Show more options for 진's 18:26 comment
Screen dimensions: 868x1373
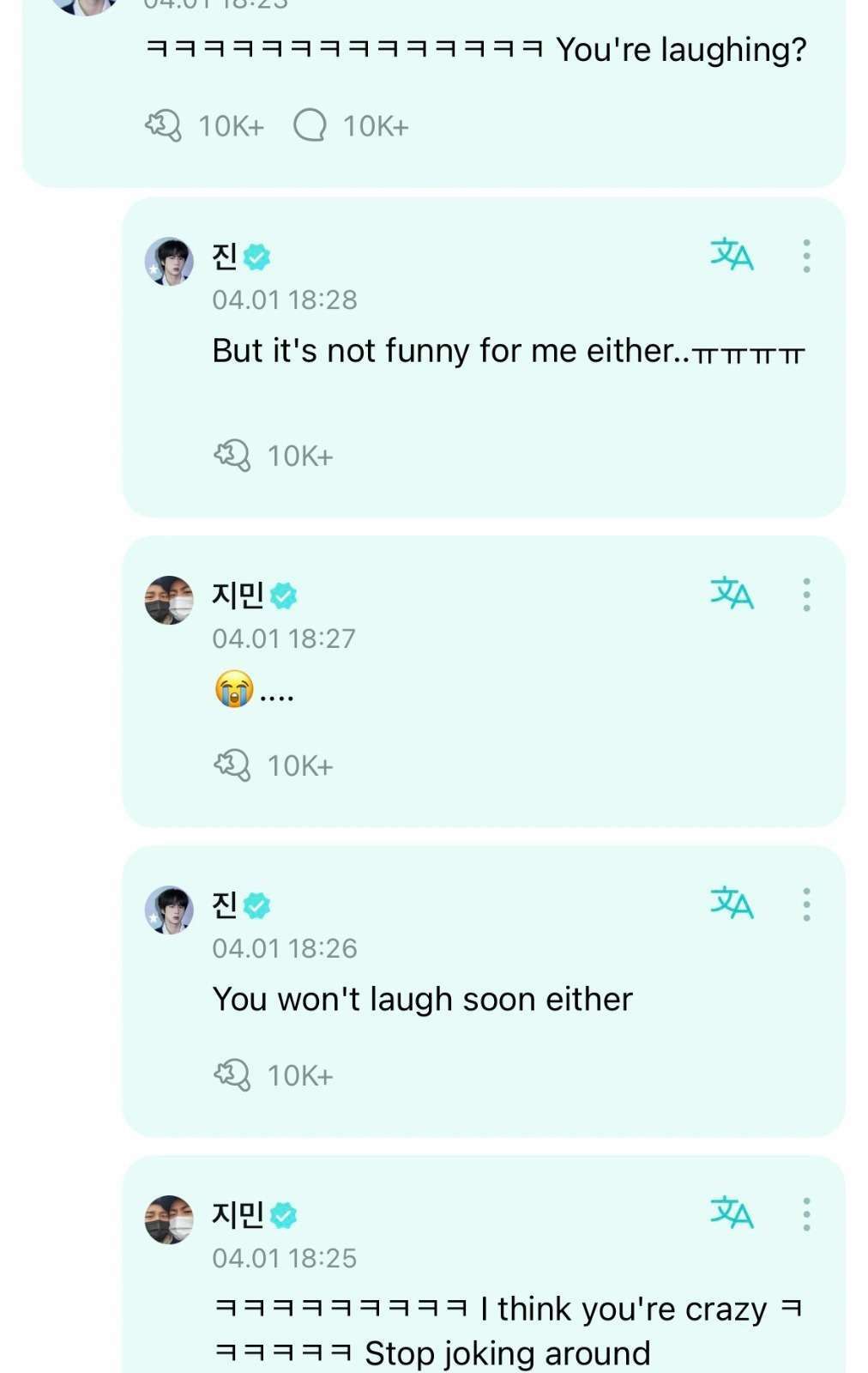(806, 904)
